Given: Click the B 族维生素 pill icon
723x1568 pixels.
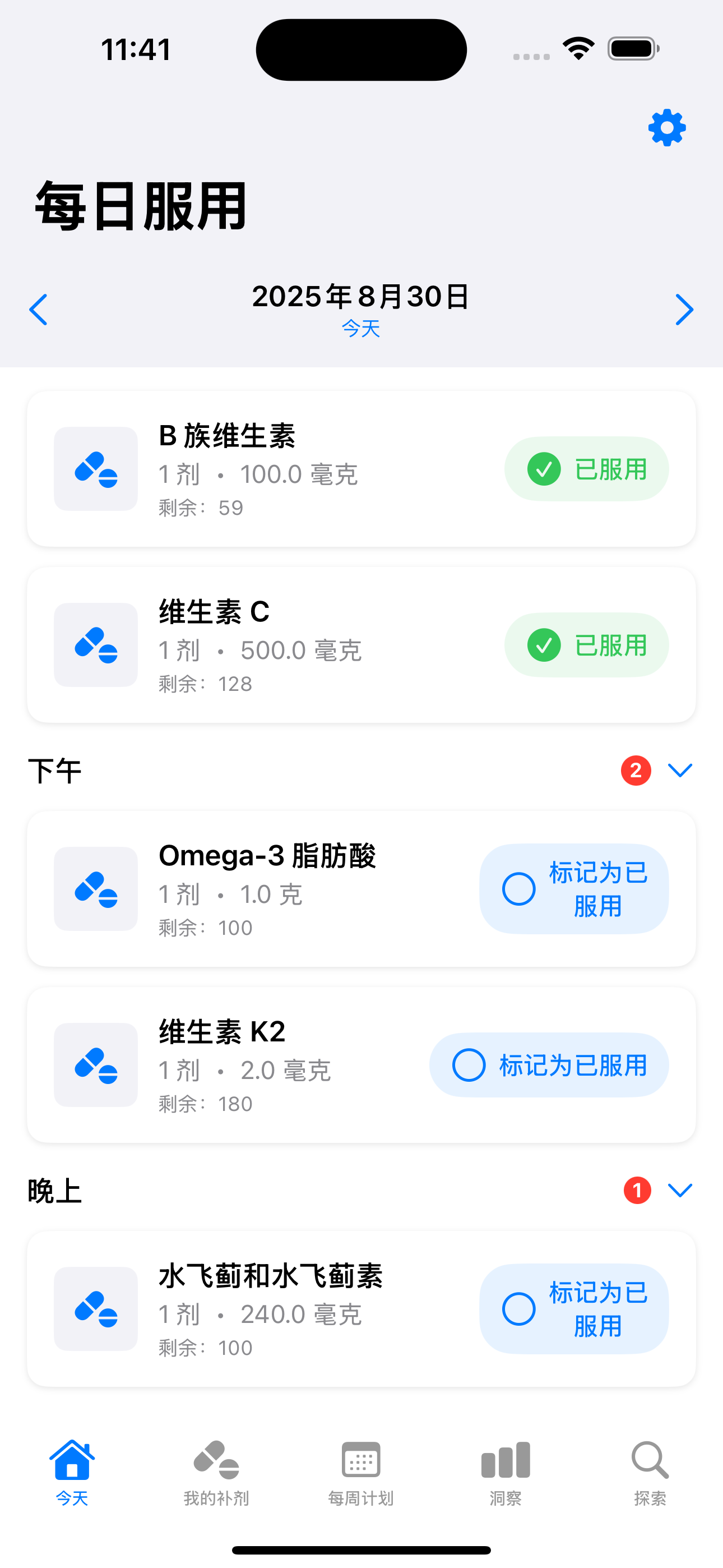Looking at the screenshot, I should click(x=95, y=469).
